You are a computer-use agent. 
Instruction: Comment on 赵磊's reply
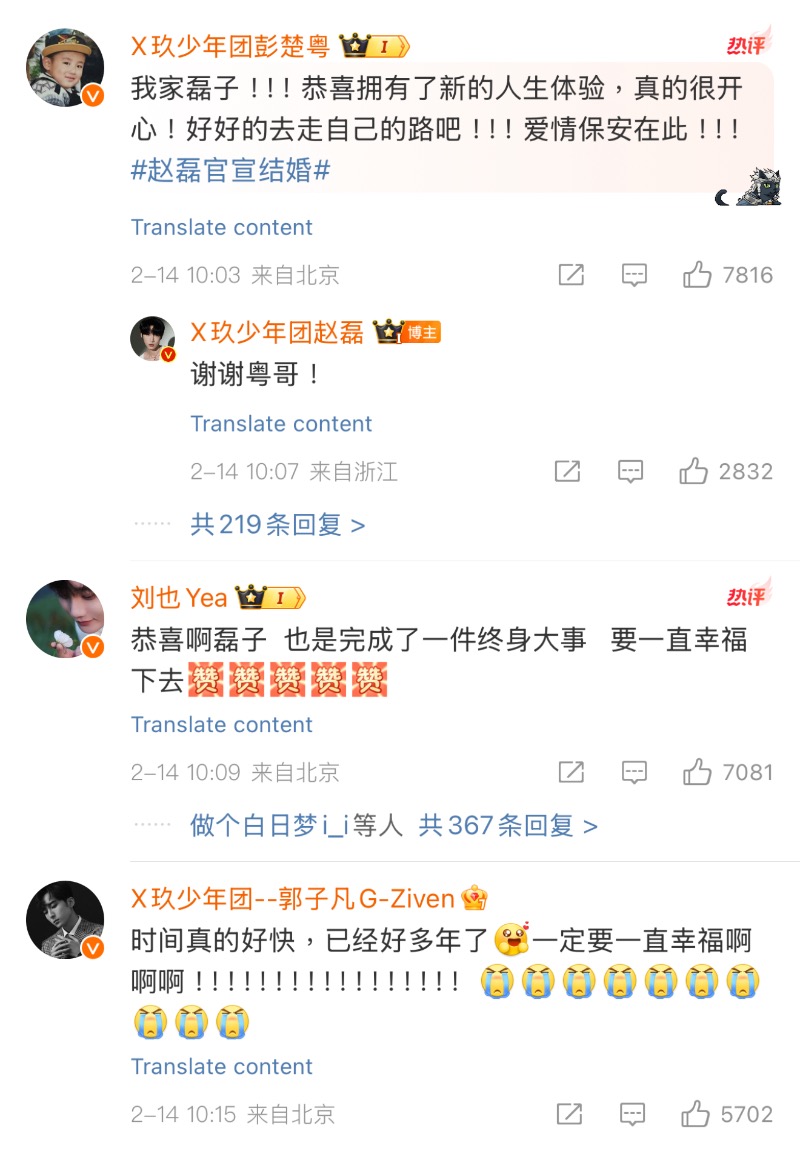coord(630,471)
